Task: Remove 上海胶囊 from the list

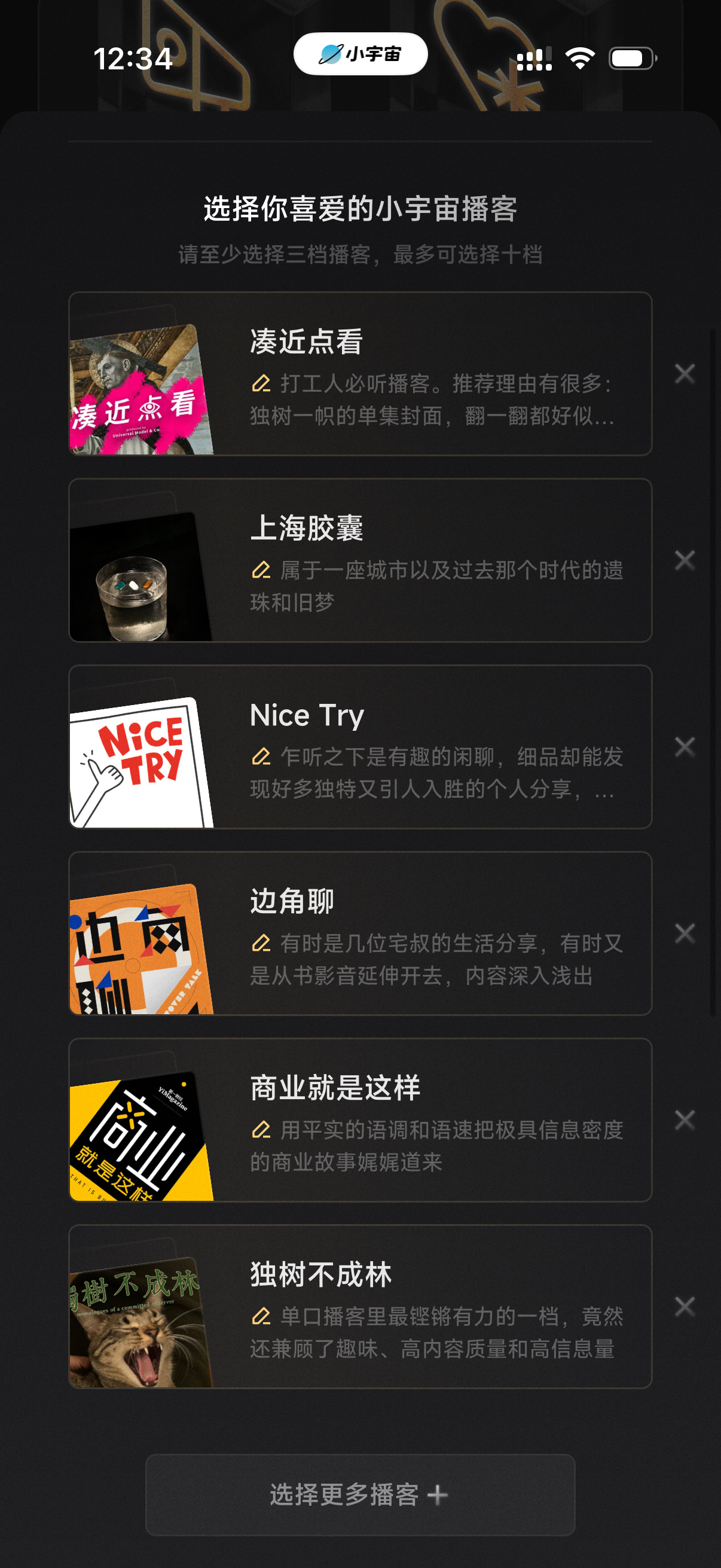Action: click(685, 560)
